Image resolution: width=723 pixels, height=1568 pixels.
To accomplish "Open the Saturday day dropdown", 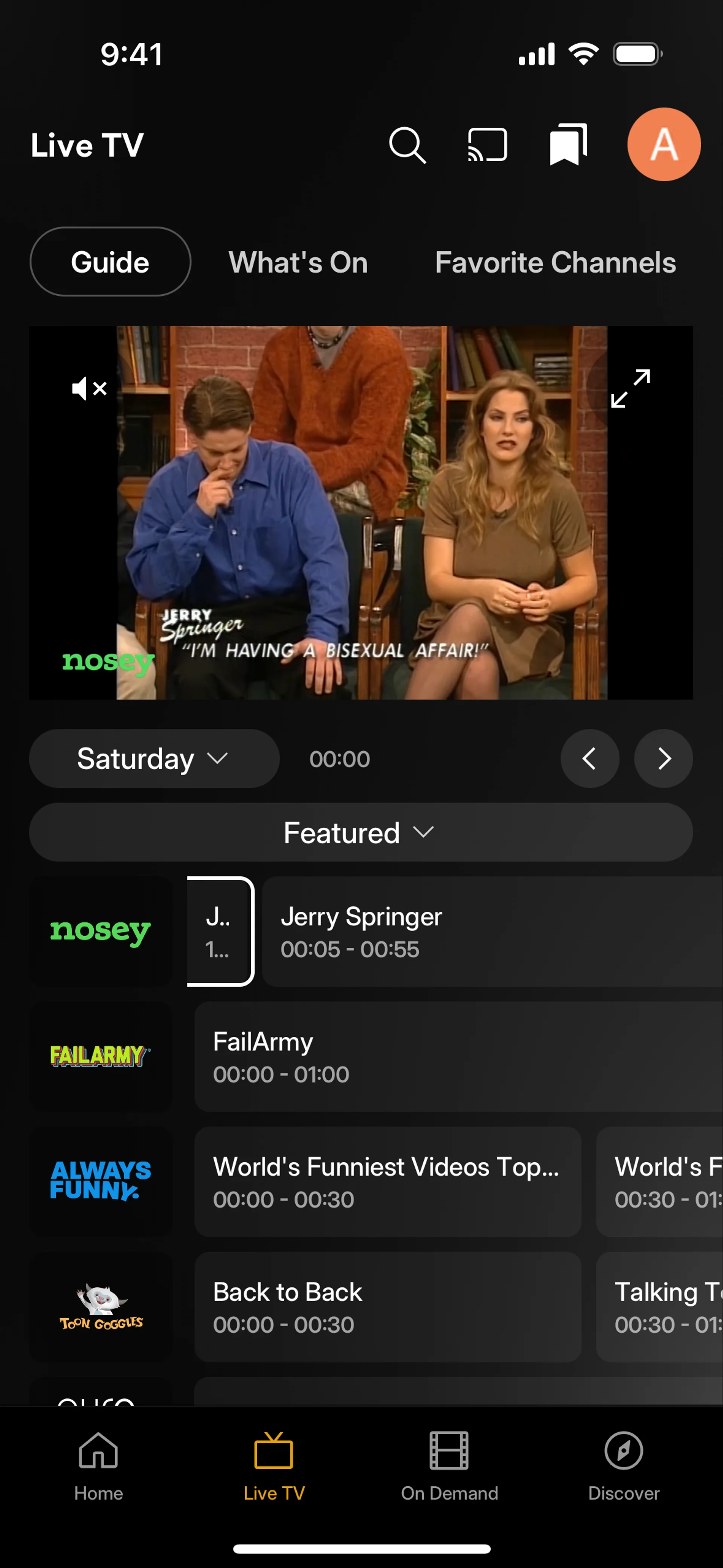I will point(153,758).
